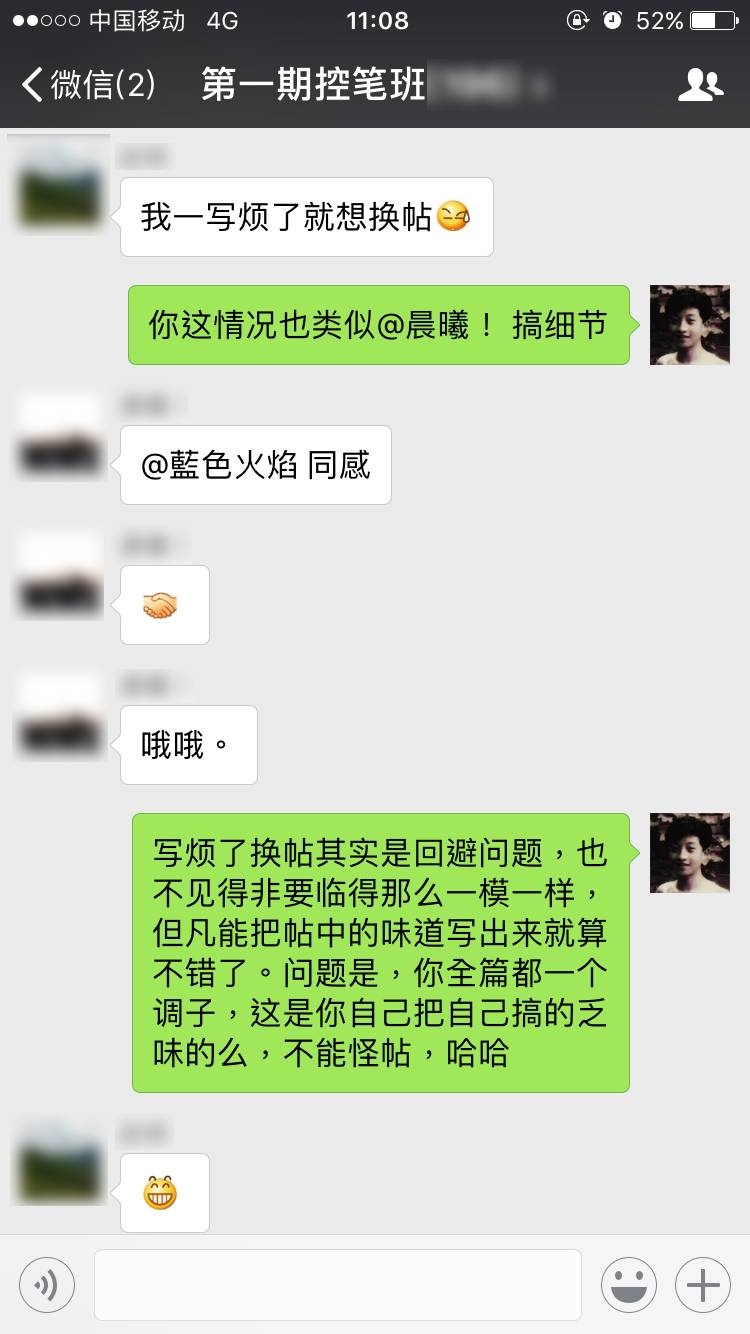Tap own avatar beside 搞细节 message
This screenshot has height=1334, width=750.
click(690, 325)
